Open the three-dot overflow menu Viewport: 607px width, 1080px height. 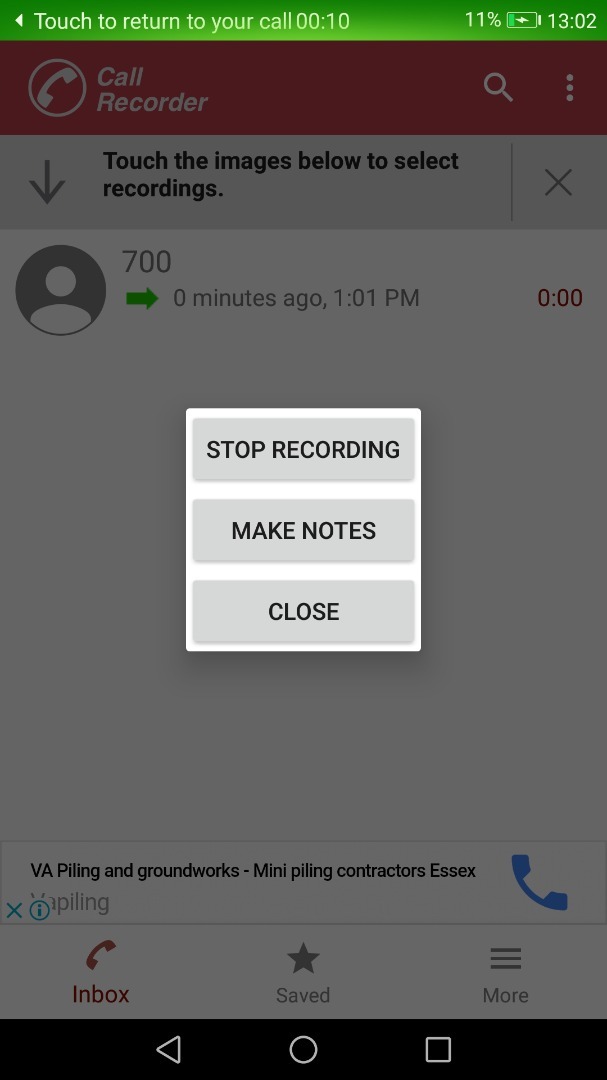tap(570, 87)
